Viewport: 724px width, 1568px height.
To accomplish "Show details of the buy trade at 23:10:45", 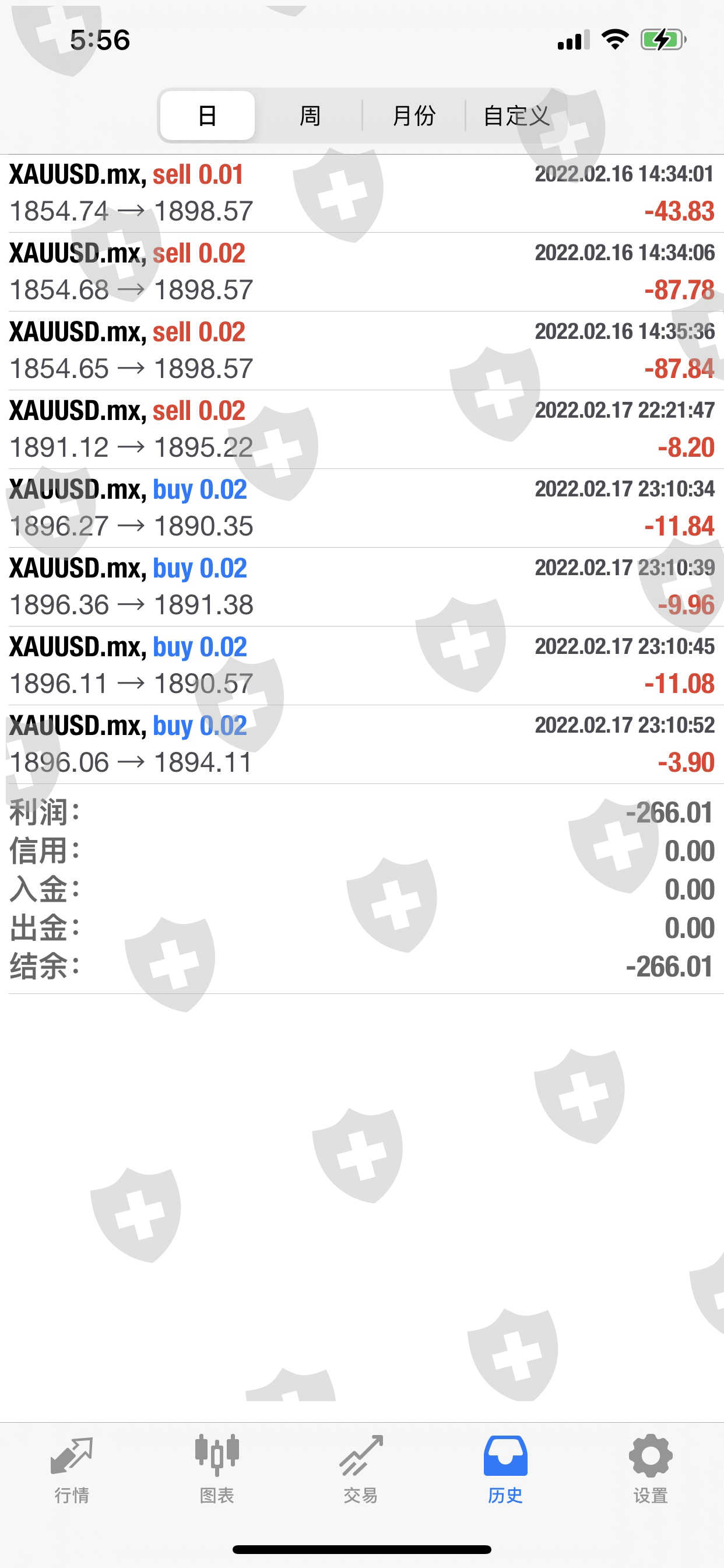I will tap(361, 666).
